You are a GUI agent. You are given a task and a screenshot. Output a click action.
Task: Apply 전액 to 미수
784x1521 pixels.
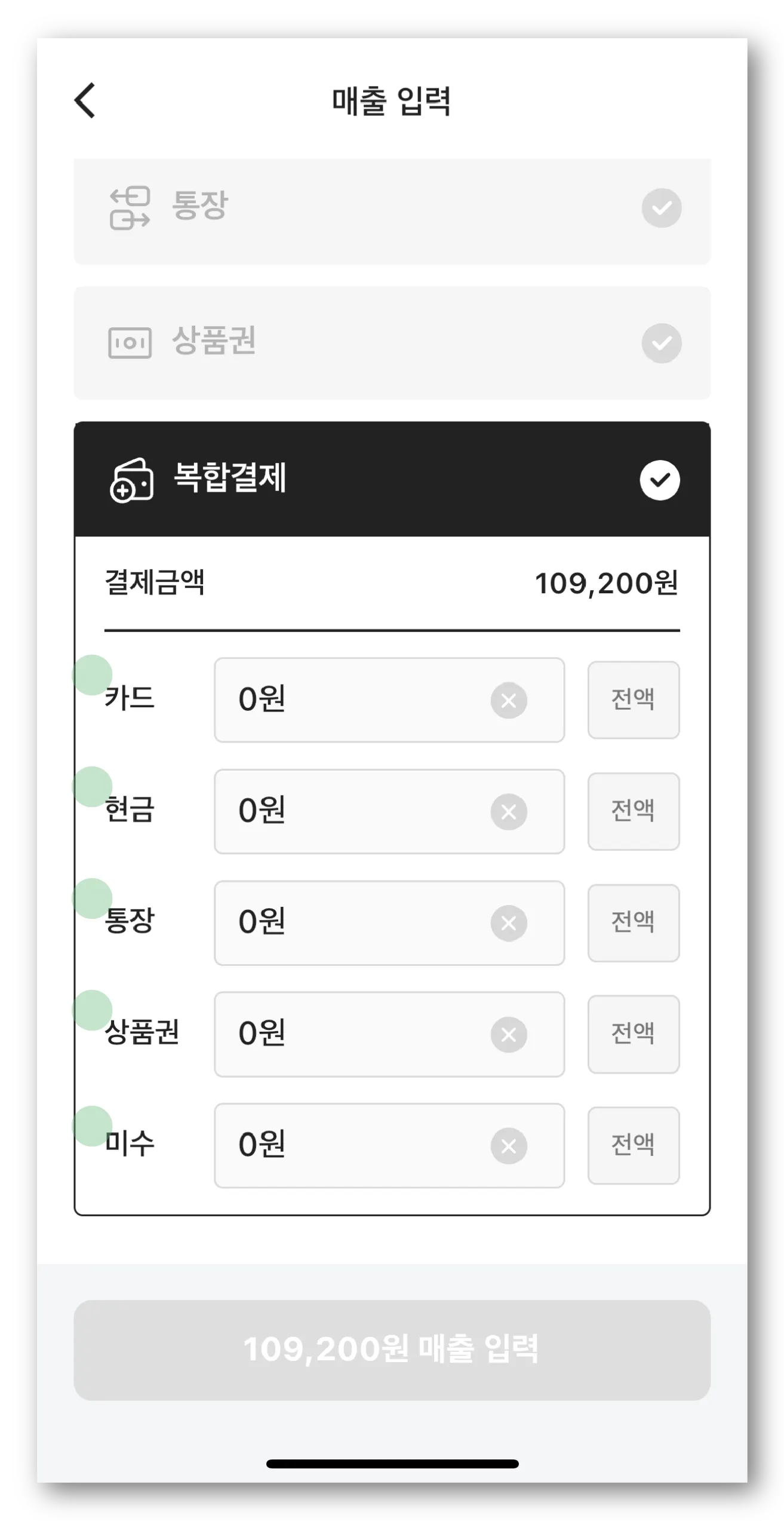(x=633, y=1145)
